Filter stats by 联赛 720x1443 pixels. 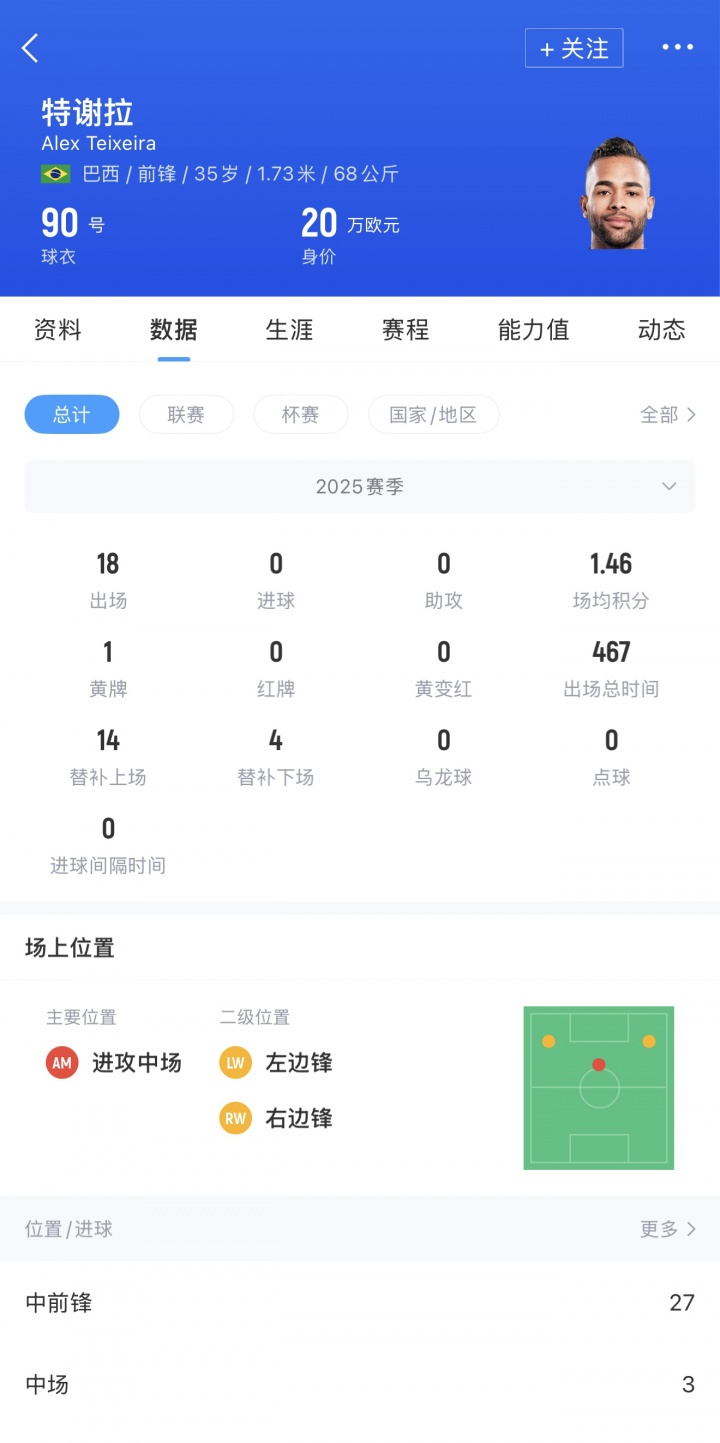click(x=186, y=415)
